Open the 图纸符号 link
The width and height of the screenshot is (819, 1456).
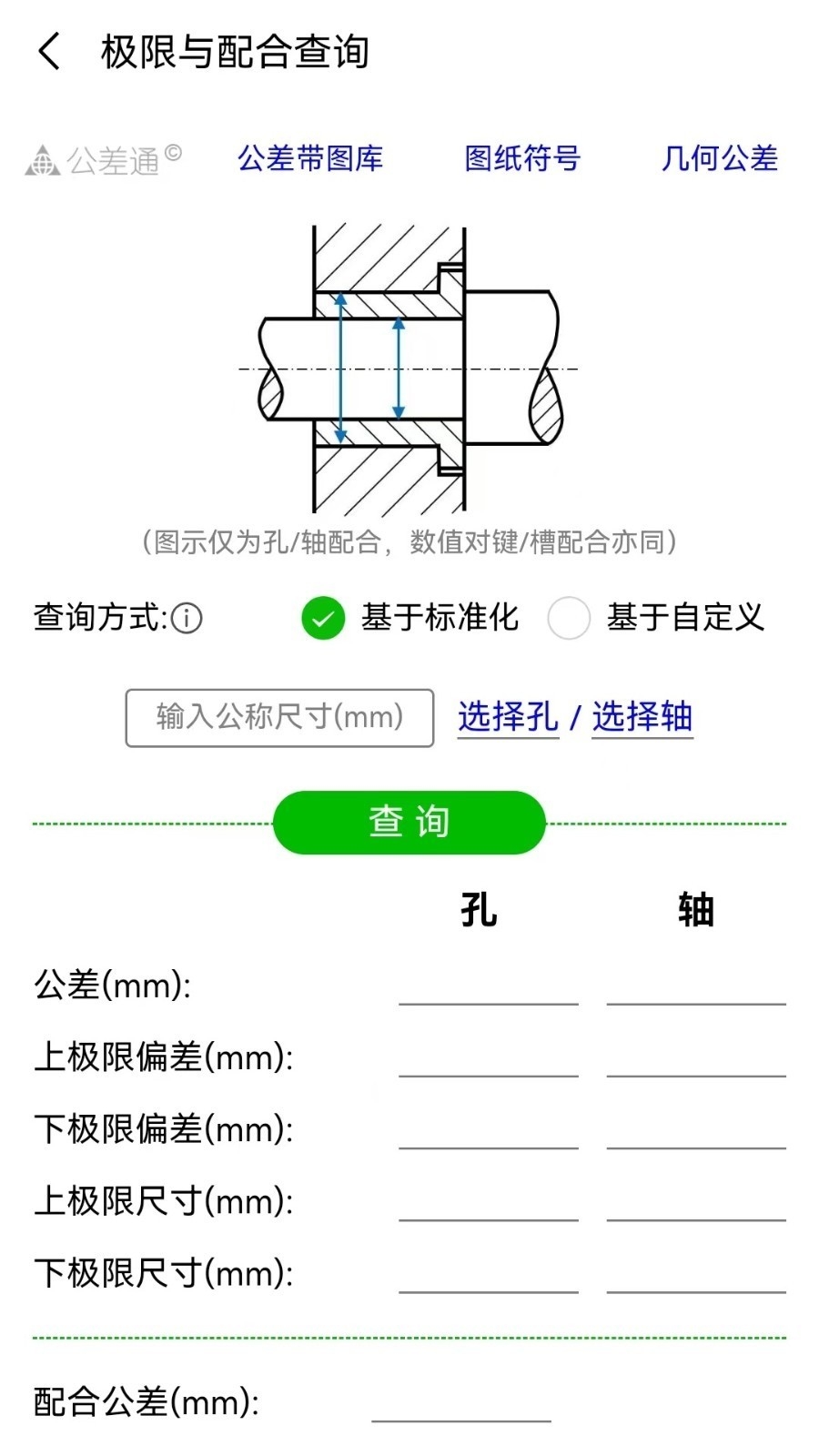point(522,158)
